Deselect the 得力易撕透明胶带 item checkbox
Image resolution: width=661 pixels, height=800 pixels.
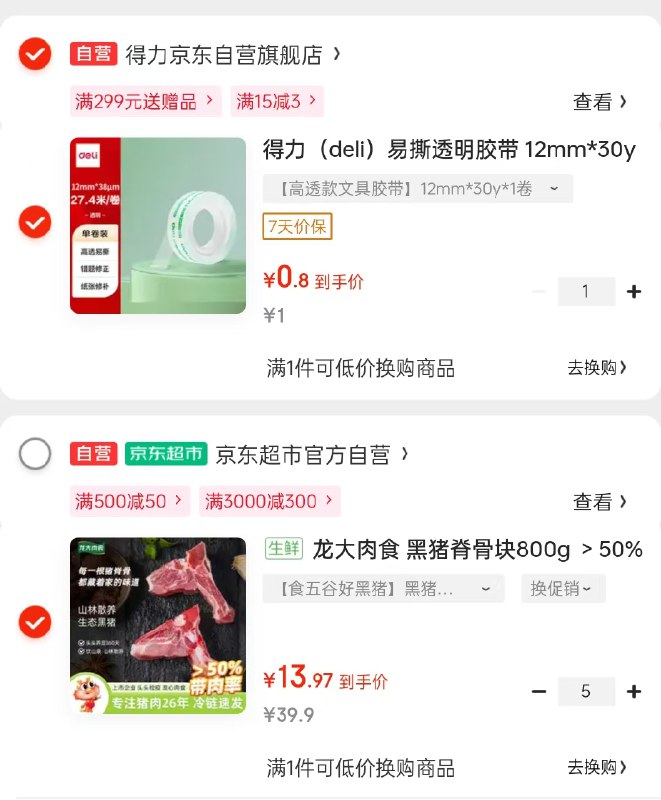pos(35,222)
